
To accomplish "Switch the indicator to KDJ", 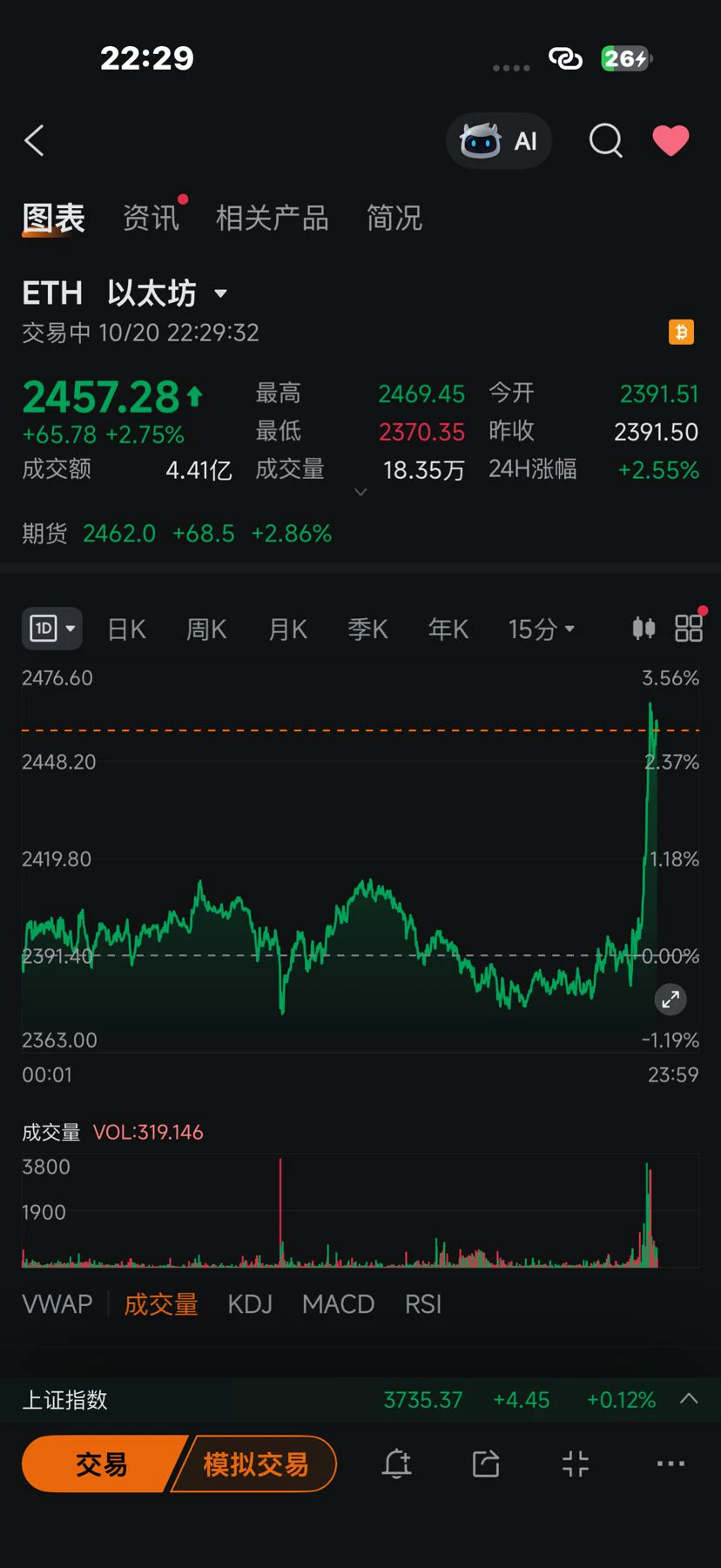I will (250, 1303).
